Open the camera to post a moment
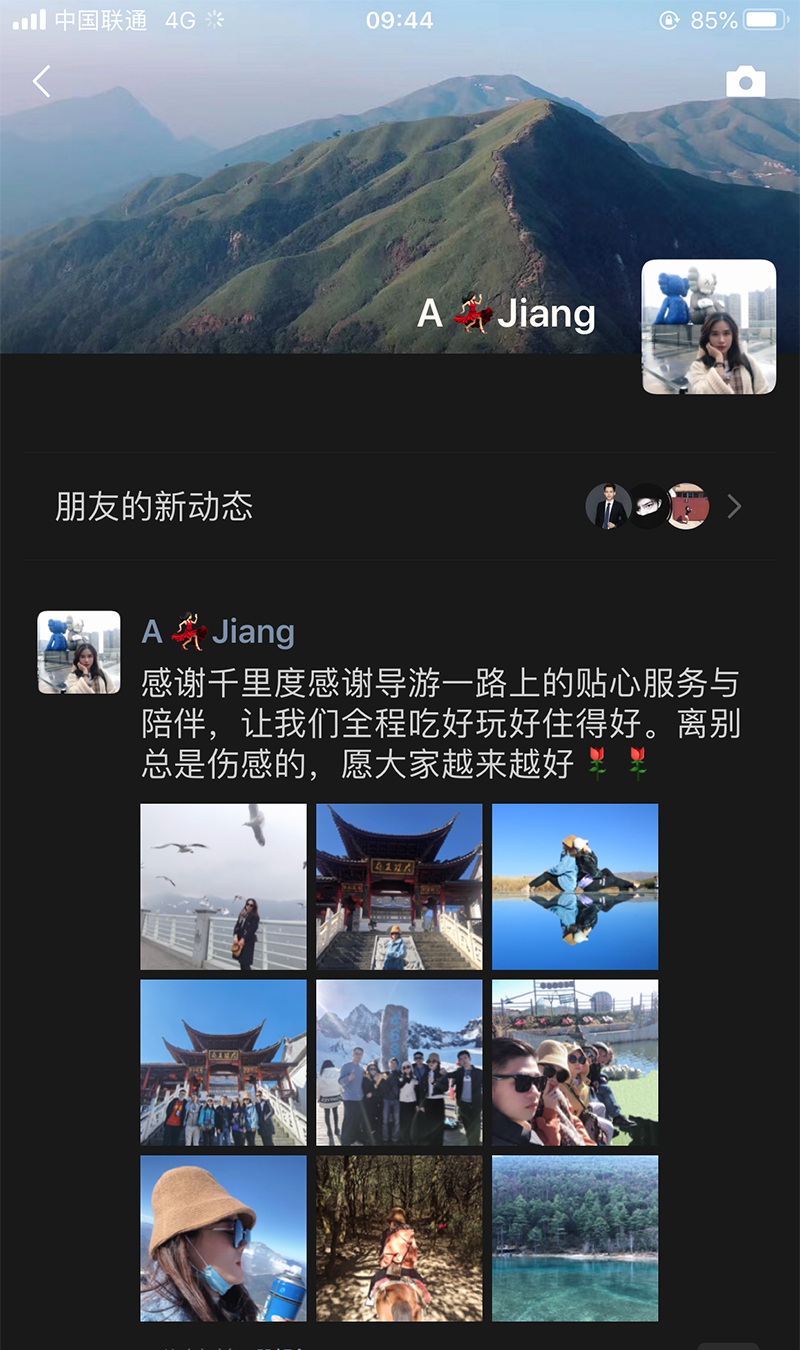800x1350 pixels. point(745,82)
